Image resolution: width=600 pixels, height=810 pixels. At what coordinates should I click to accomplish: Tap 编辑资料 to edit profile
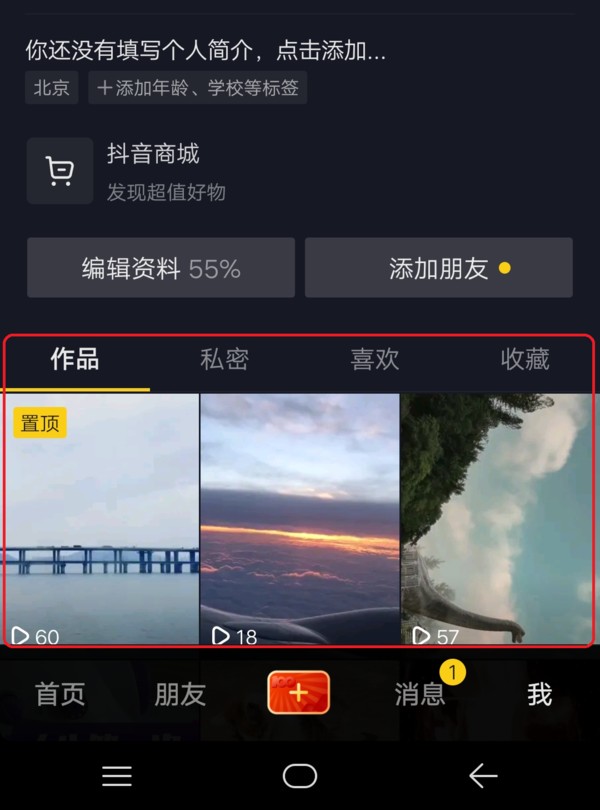pos(161,268)
